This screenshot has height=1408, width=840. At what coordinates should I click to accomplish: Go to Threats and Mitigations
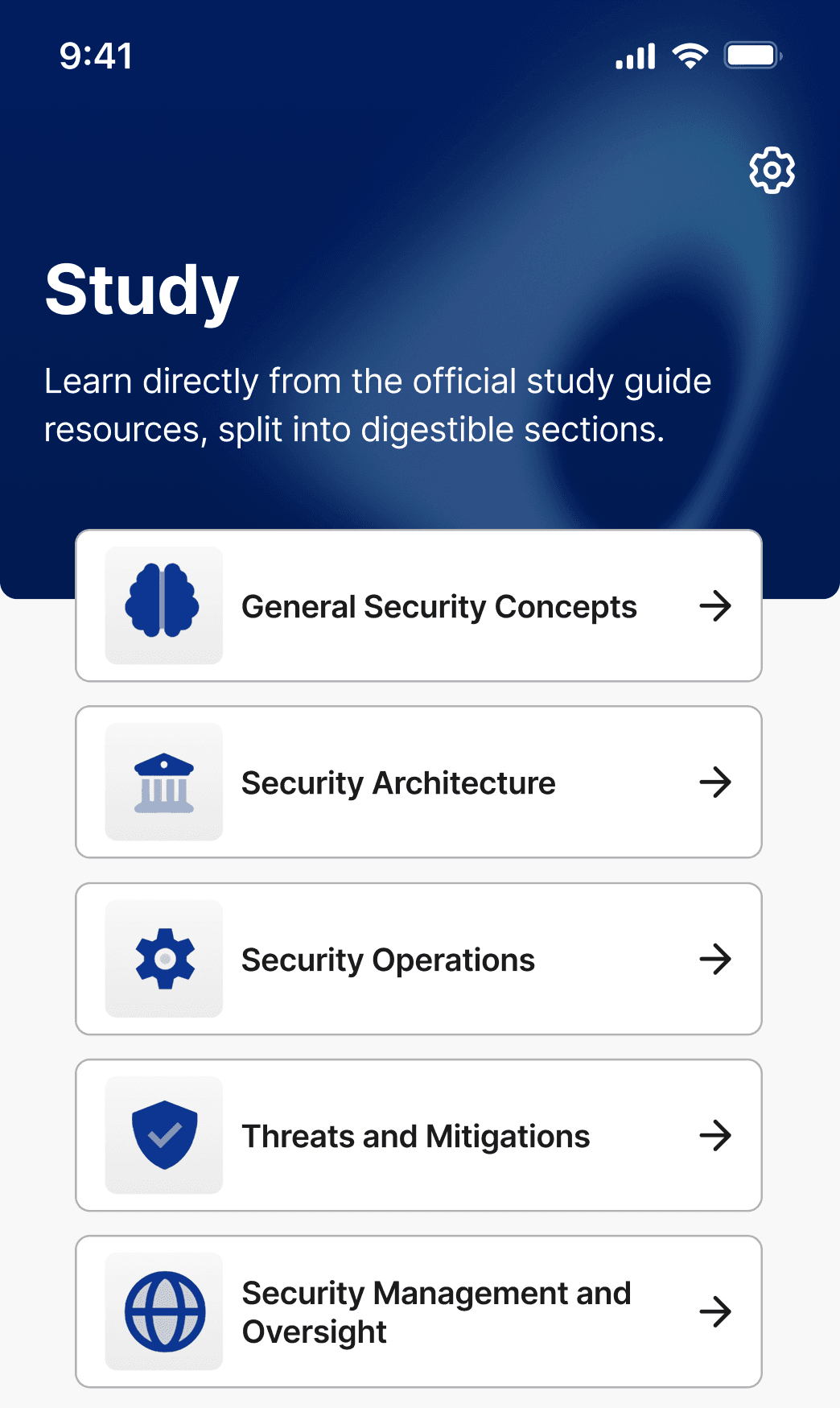(x=418, y=1135)
